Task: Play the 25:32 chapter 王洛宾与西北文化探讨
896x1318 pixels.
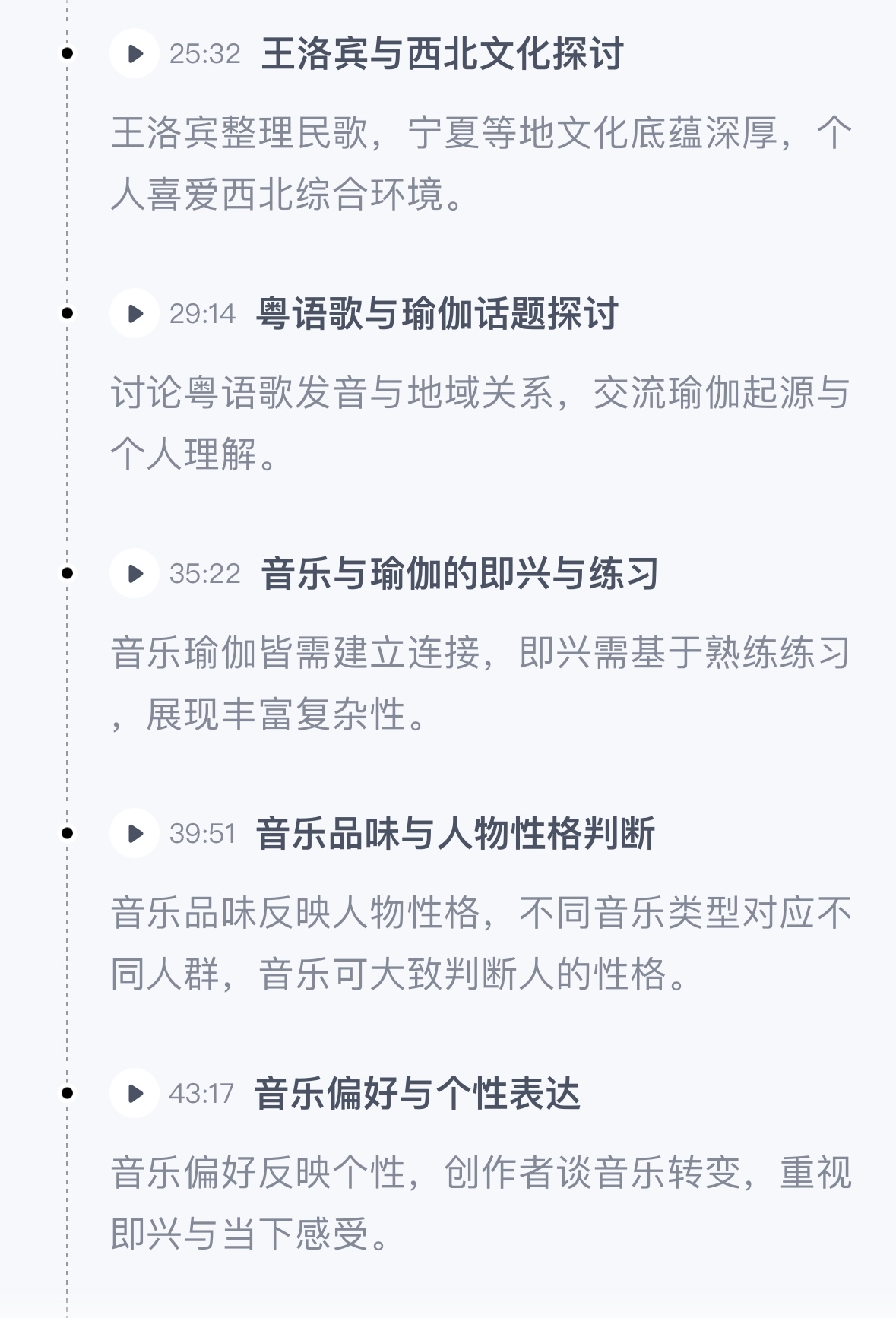Action: pos(135,53)
